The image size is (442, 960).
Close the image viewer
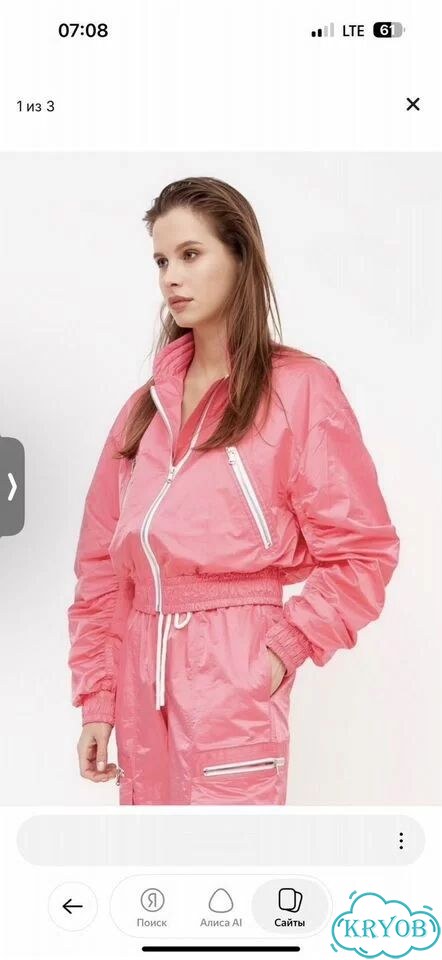pos(413,105)
